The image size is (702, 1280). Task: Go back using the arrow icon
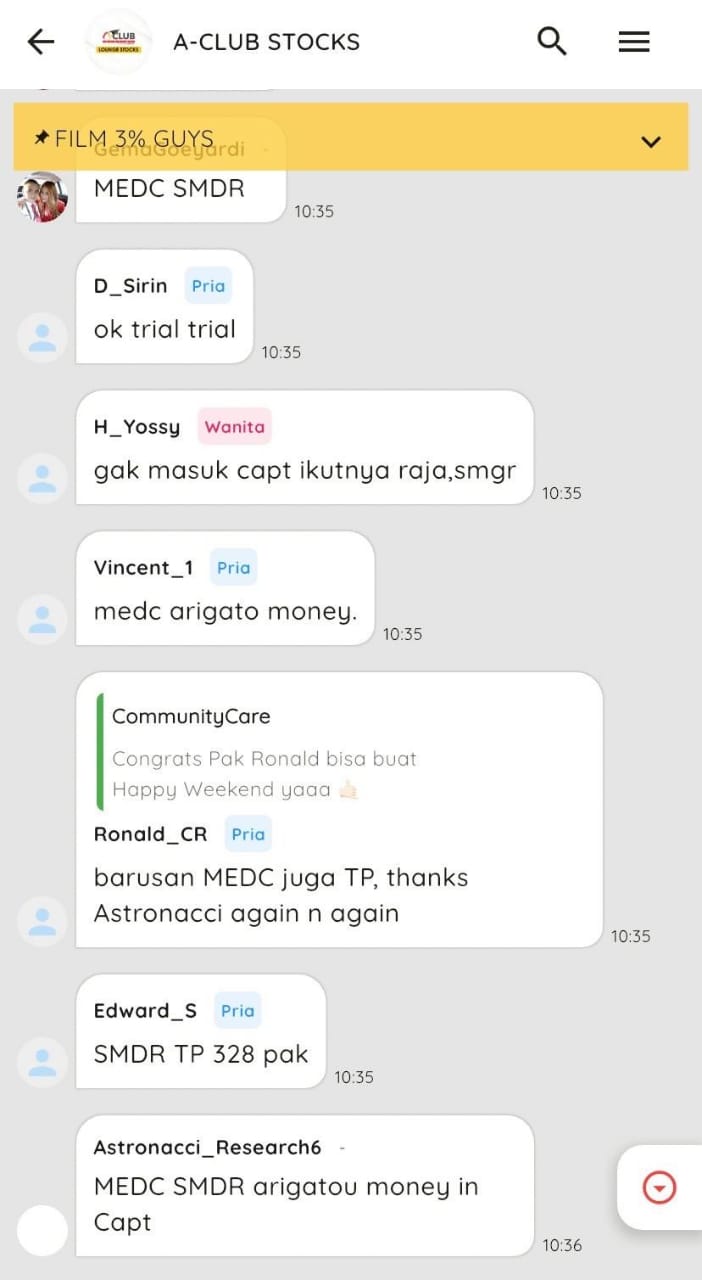pos(41,42)
